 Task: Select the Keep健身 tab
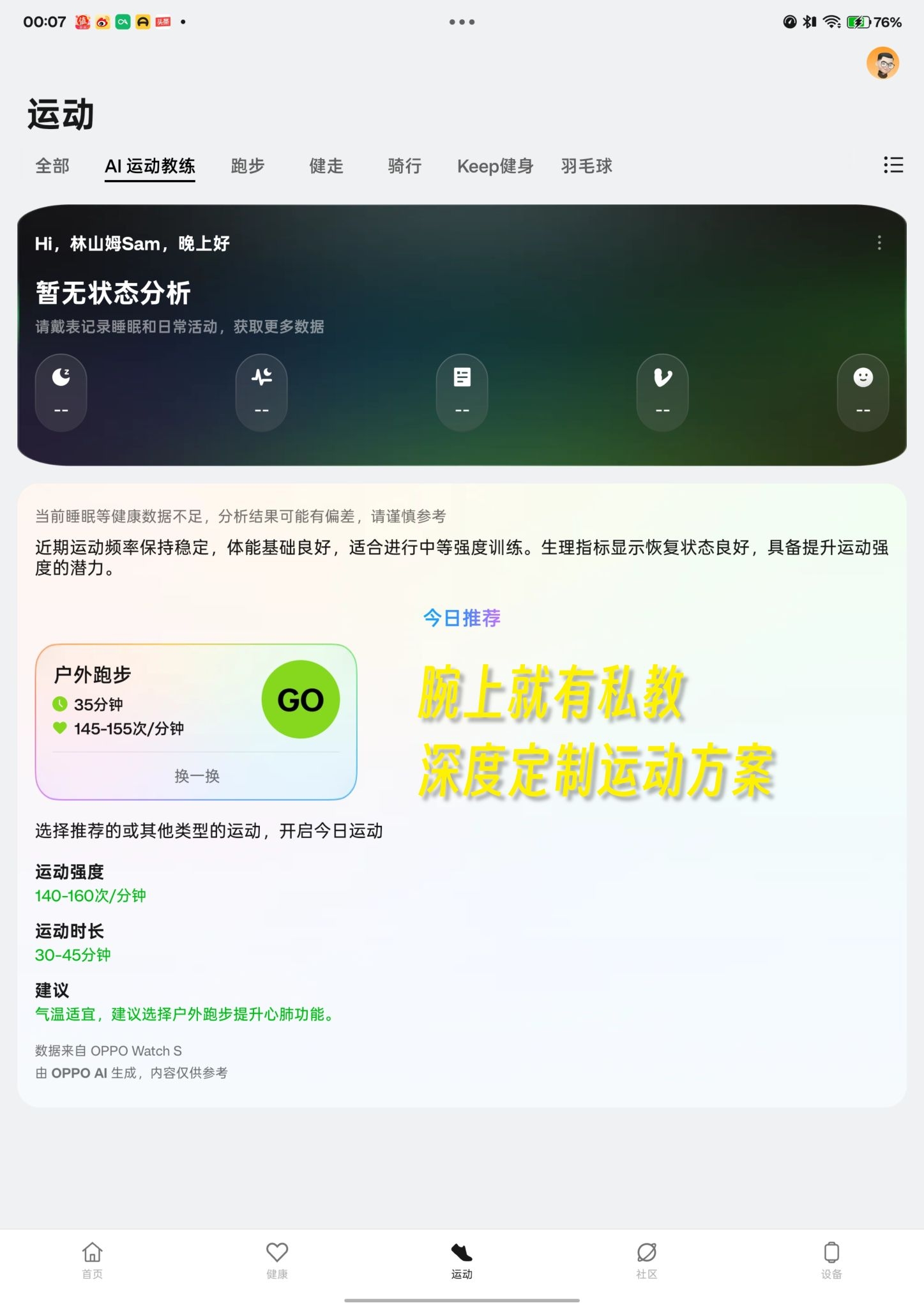(495, 166)
